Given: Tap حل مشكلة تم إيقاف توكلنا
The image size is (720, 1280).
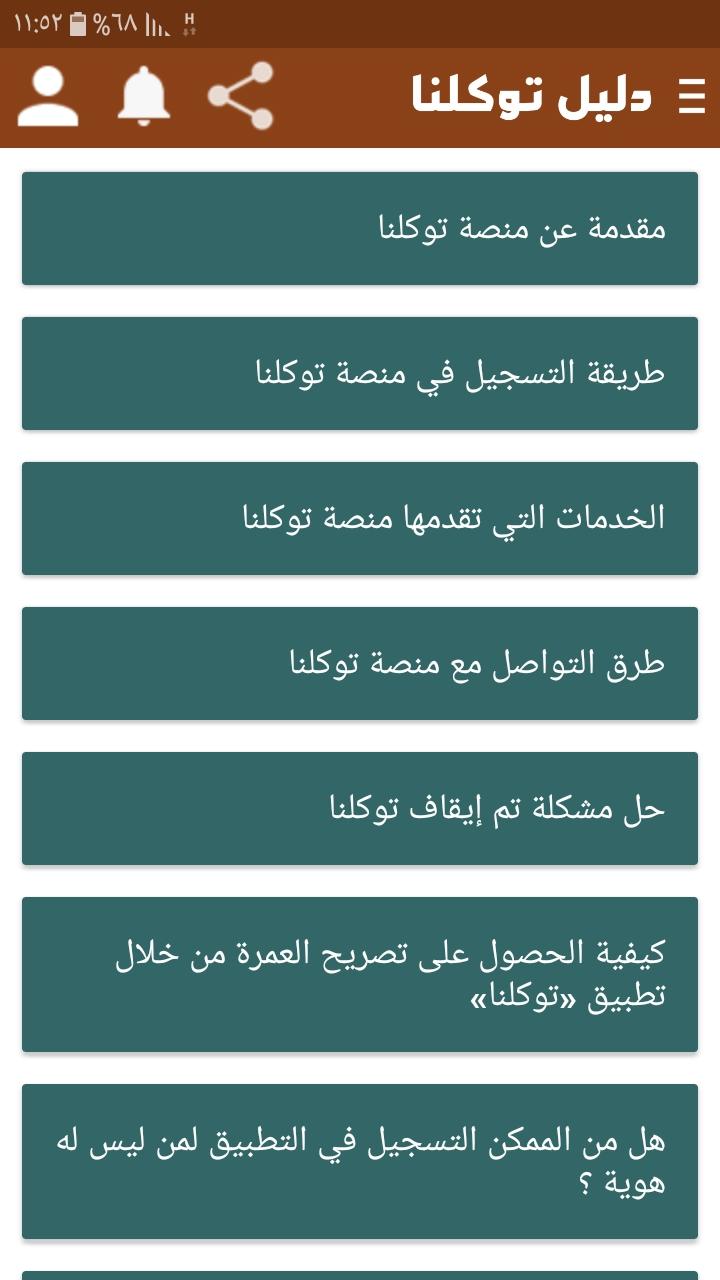Looking at the screenshot, I should coord(360,808).
